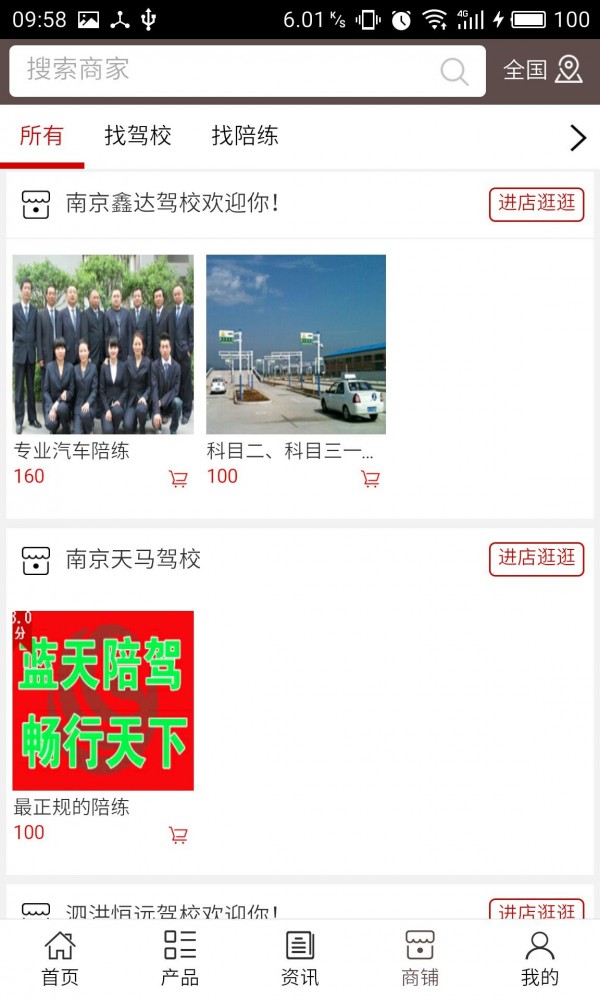This screenshot has height=1000, width=600.
Task: Add 科目二、科目三 item to cart
Action: (x=370, y=479)
